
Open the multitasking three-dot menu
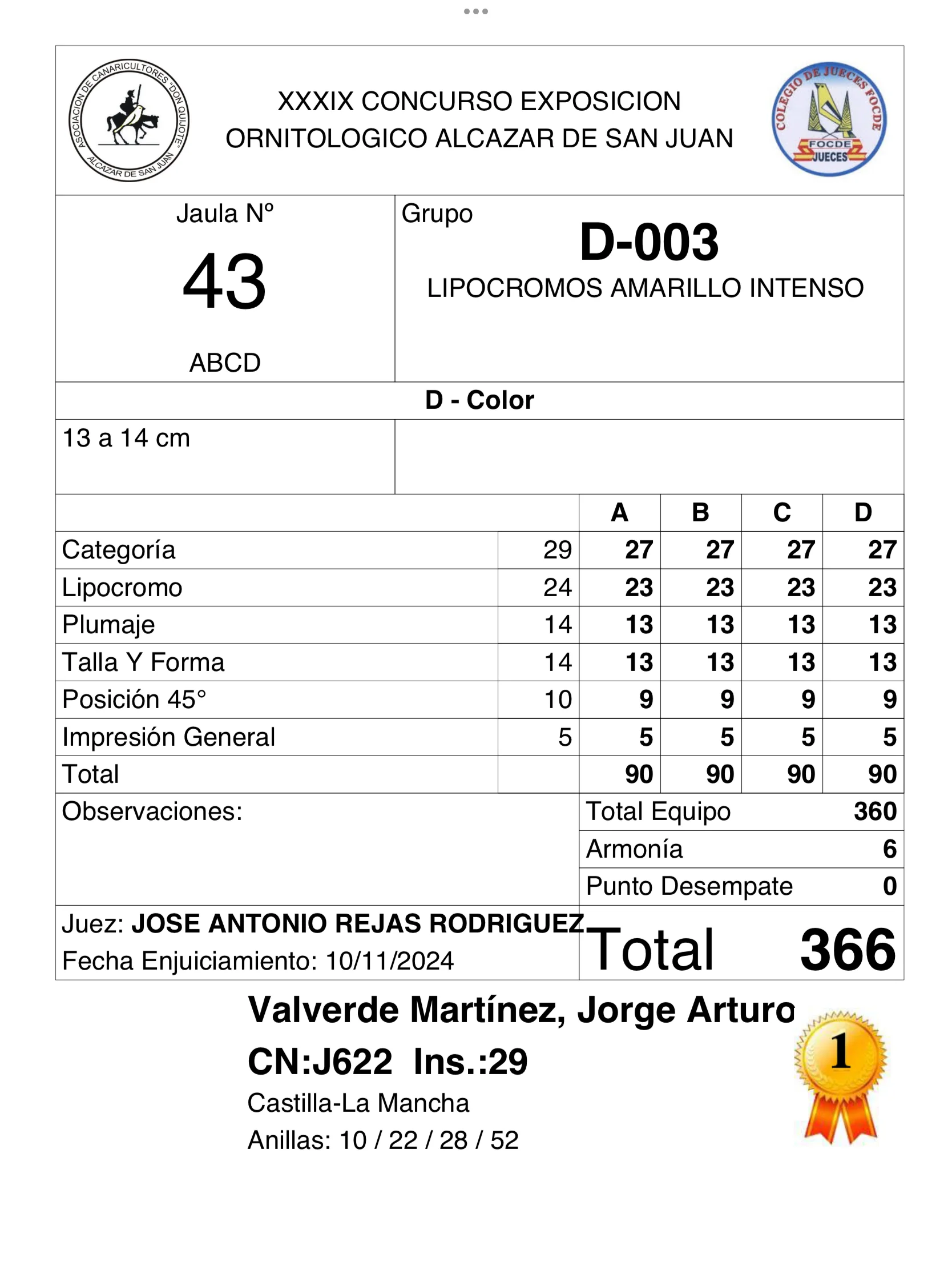click(x=475, y=11)
